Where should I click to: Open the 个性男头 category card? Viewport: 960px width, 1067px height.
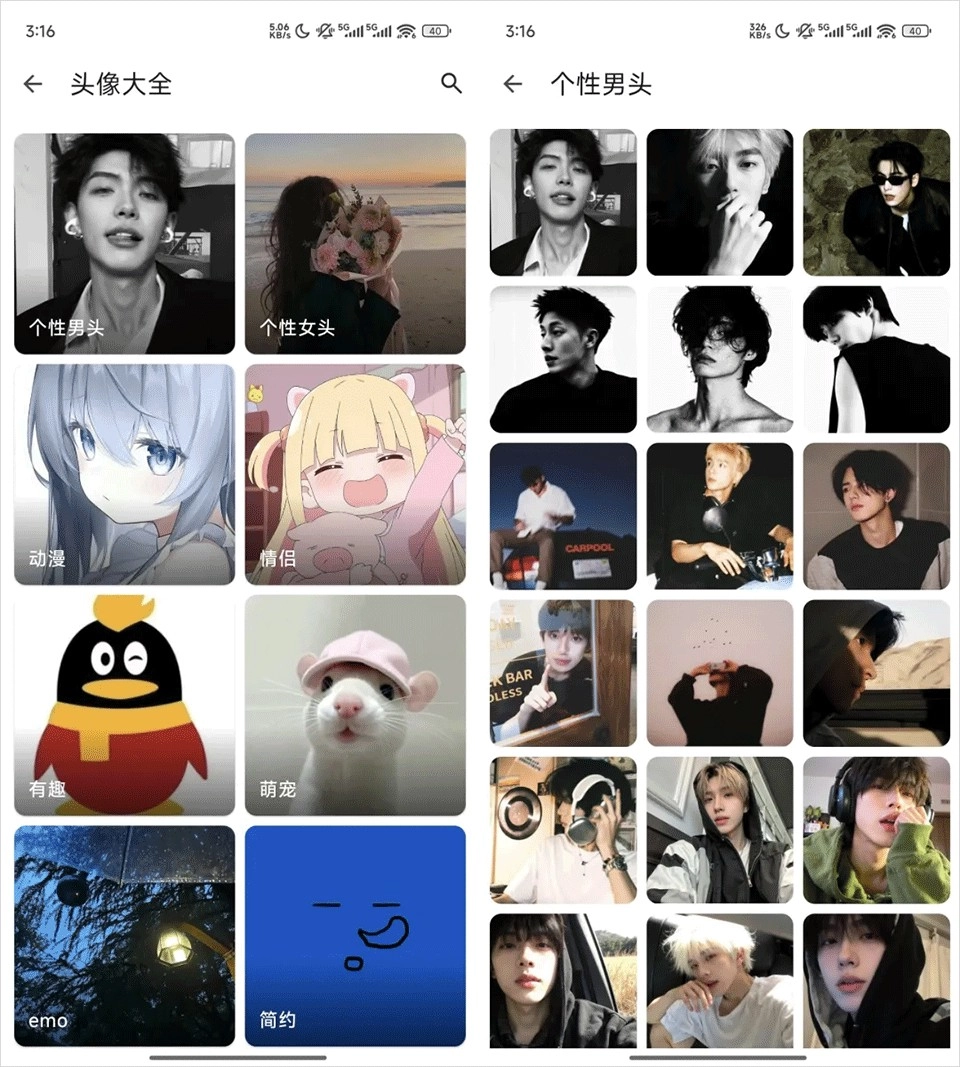125,244
